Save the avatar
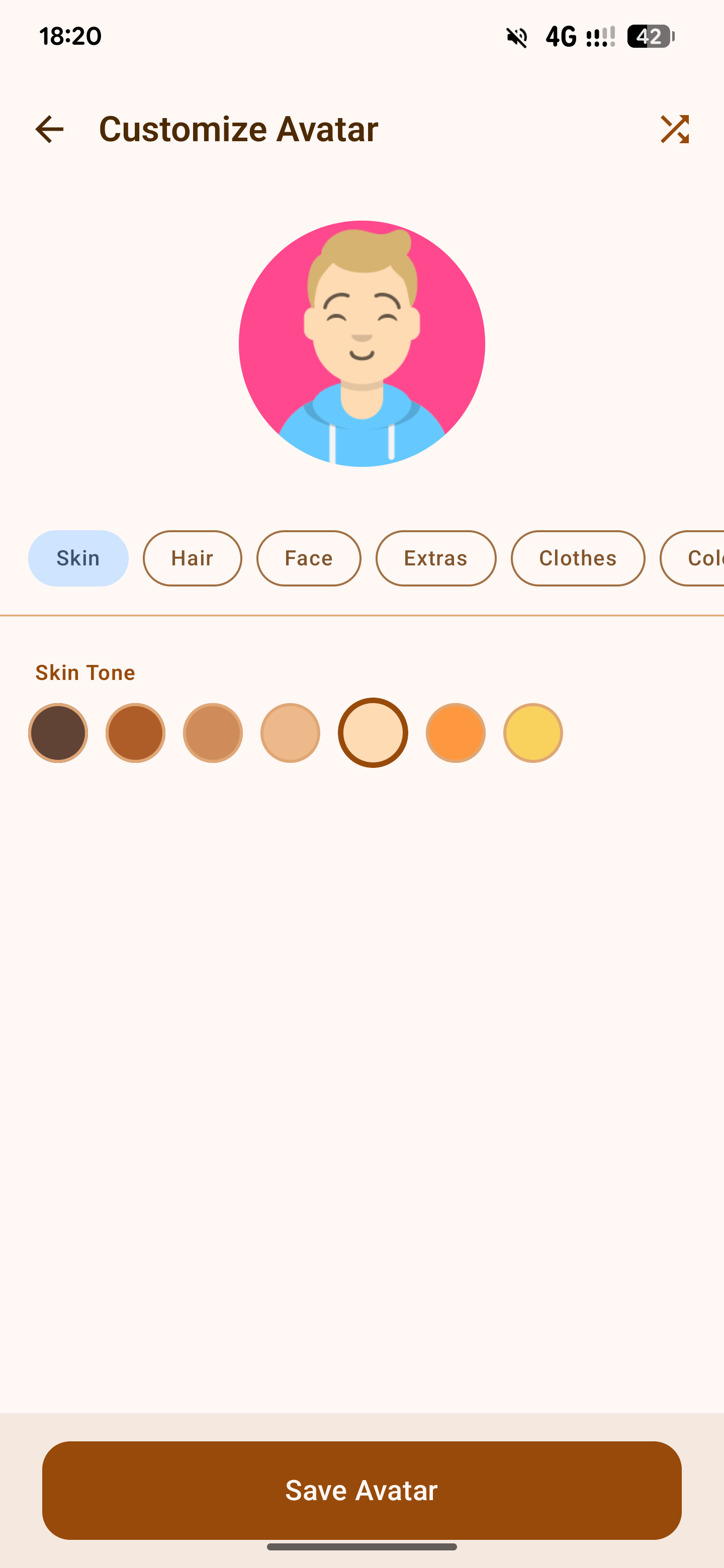 click(361, 1490)
